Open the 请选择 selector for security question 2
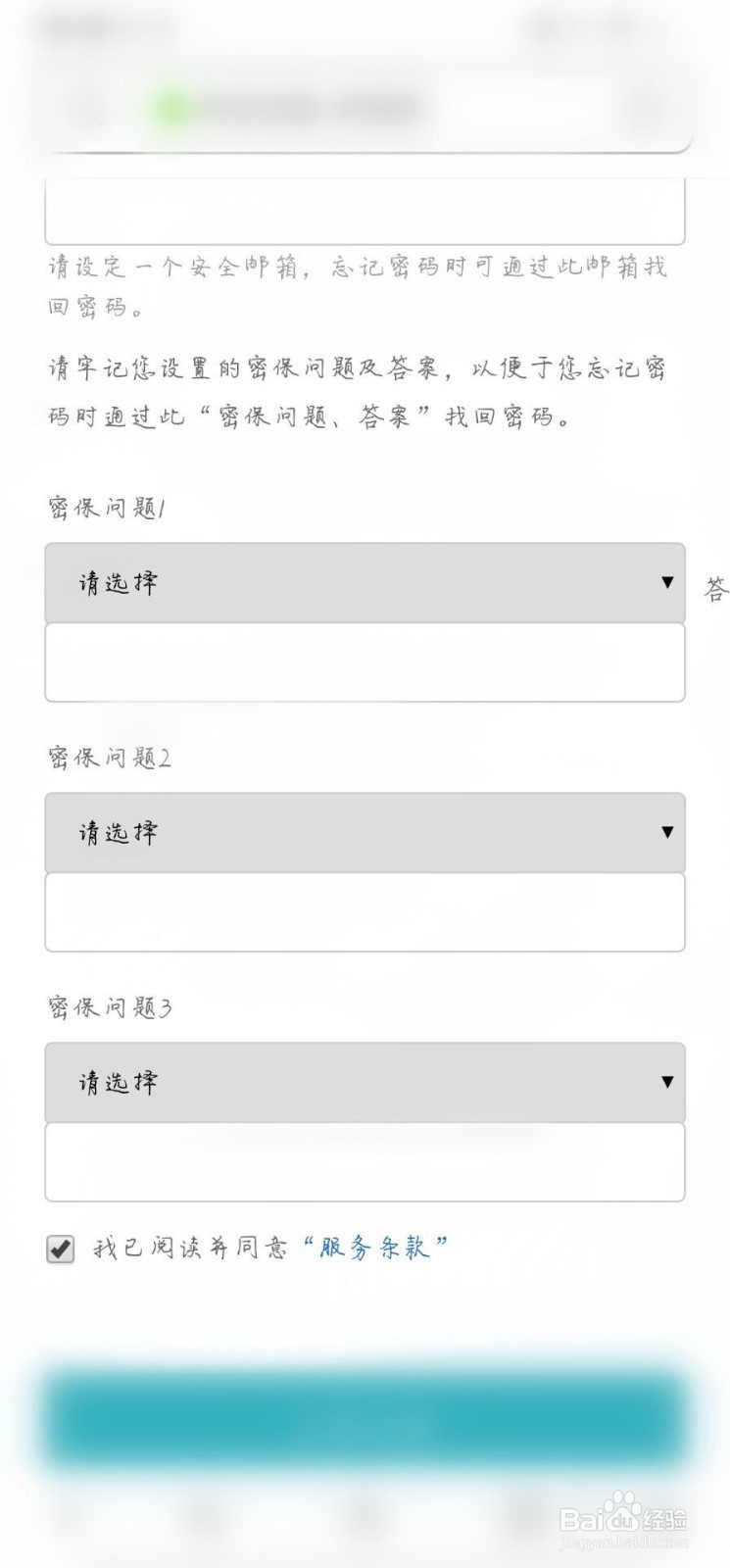This screenshot has width=730, height=1568. pos(363,831)
